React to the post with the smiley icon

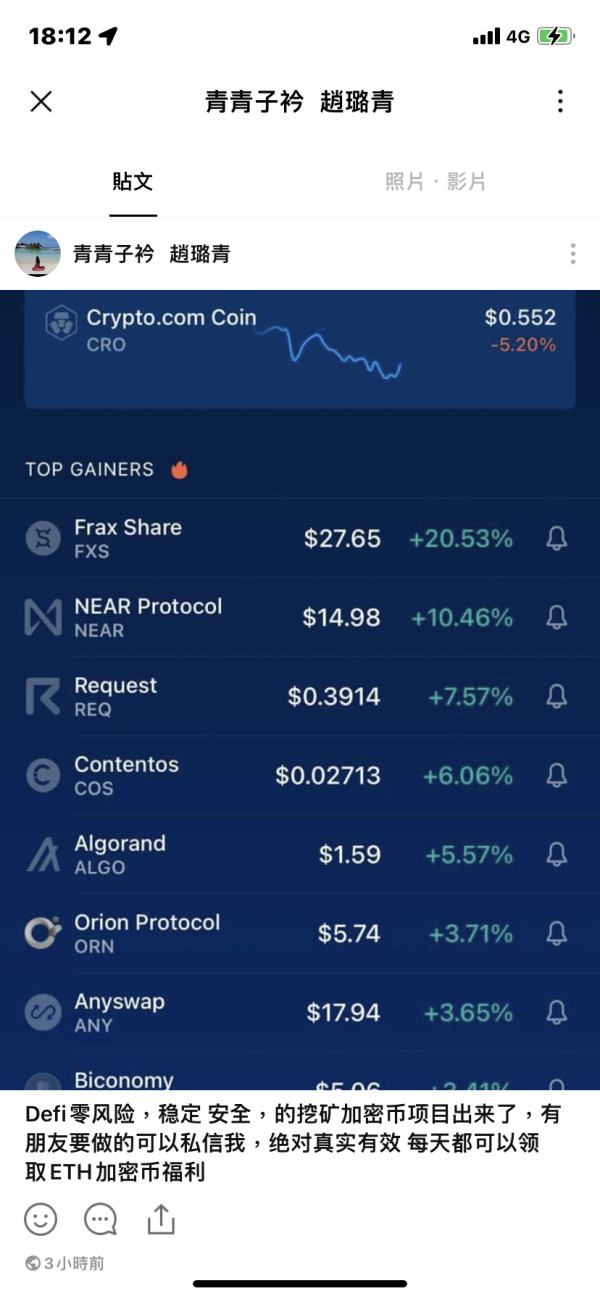pos(41,1219)
